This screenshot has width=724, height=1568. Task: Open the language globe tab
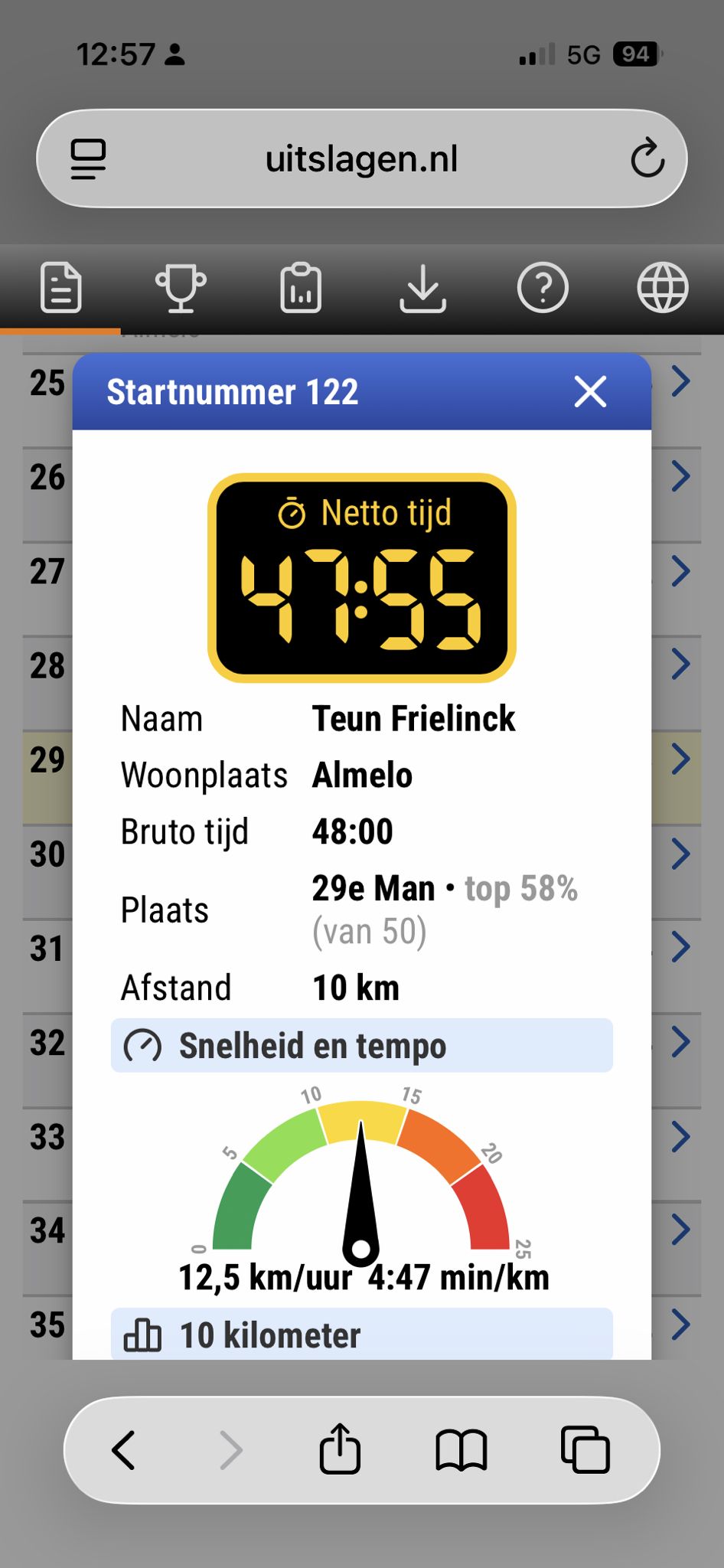(x=663, y=288)
